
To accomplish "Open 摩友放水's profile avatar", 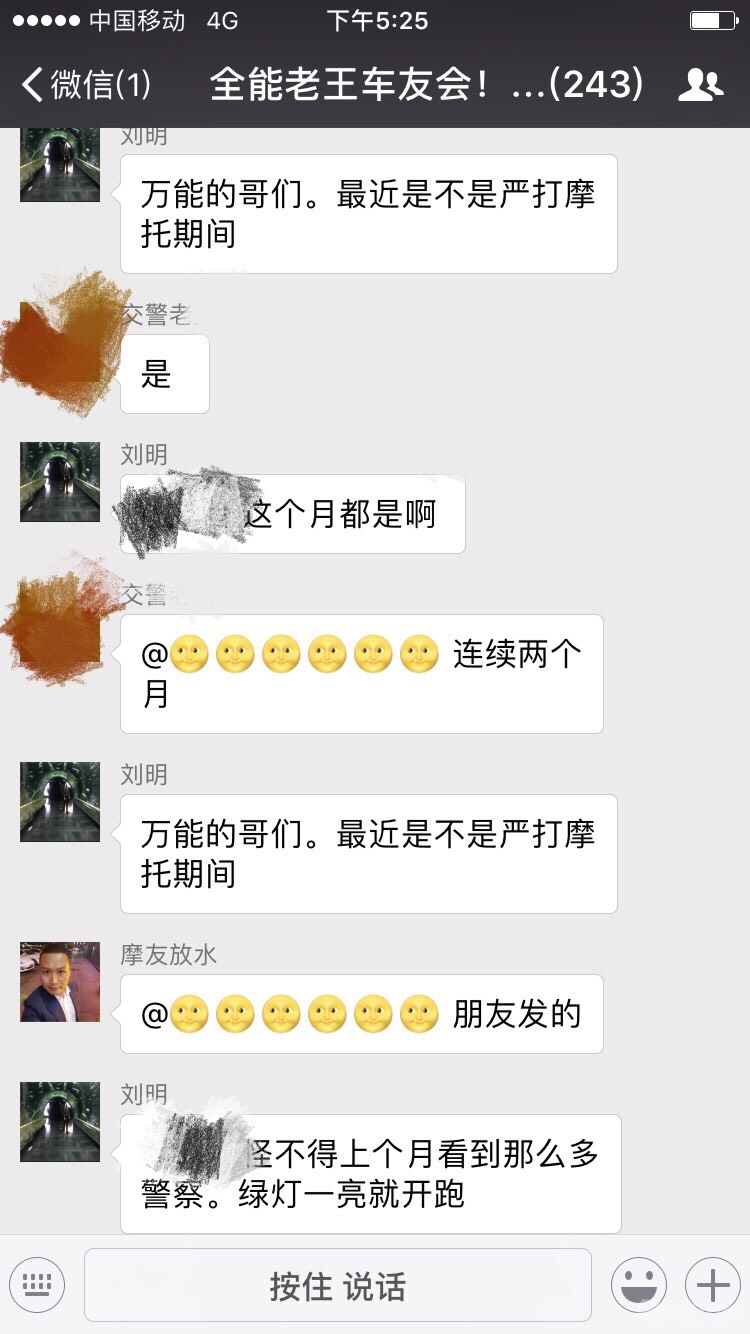I will click(x=60, y=981).
